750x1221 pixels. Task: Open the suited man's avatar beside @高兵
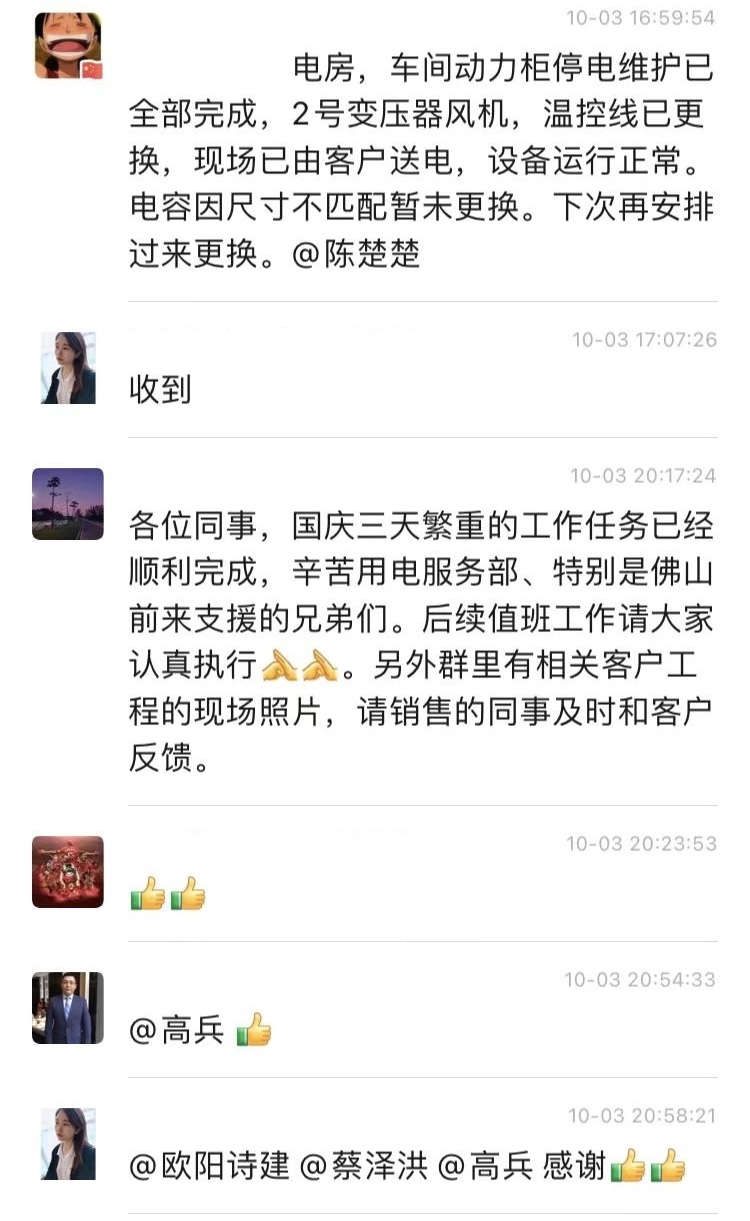pyautogui.click(x=68, y=1008)
